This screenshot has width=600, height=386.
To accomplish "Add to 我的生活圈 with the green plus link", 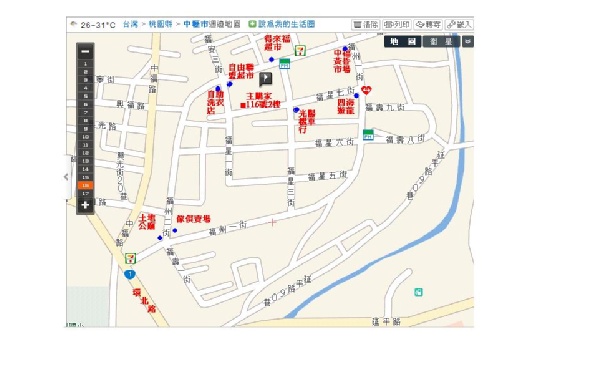I will 282,24.
